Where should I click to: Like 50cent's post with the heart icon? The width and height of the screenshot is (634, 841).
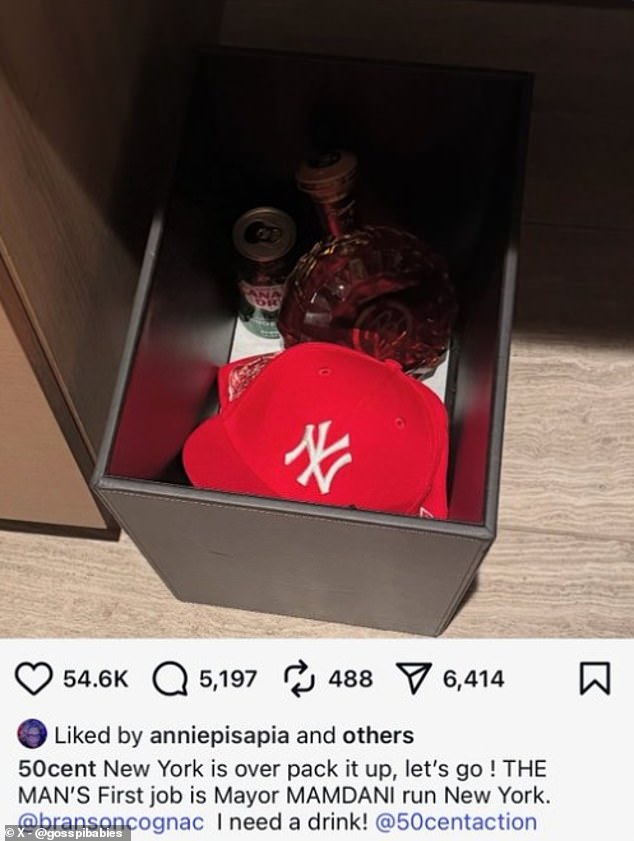pos(34,680)
